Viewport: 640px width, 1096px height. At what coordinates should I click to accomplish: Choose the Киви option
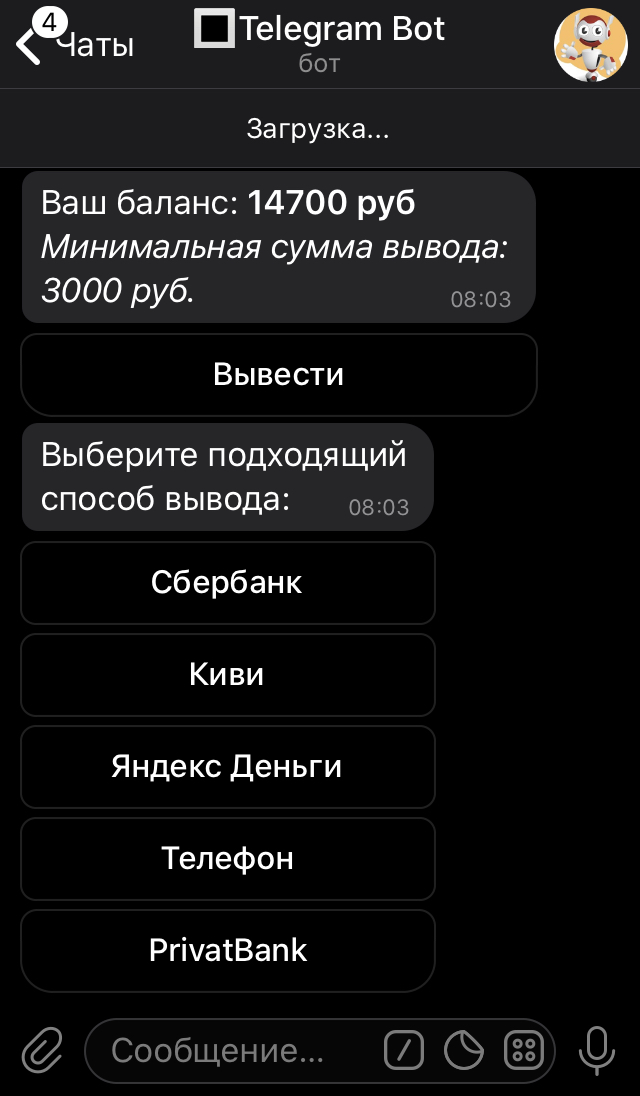(228, 675)
